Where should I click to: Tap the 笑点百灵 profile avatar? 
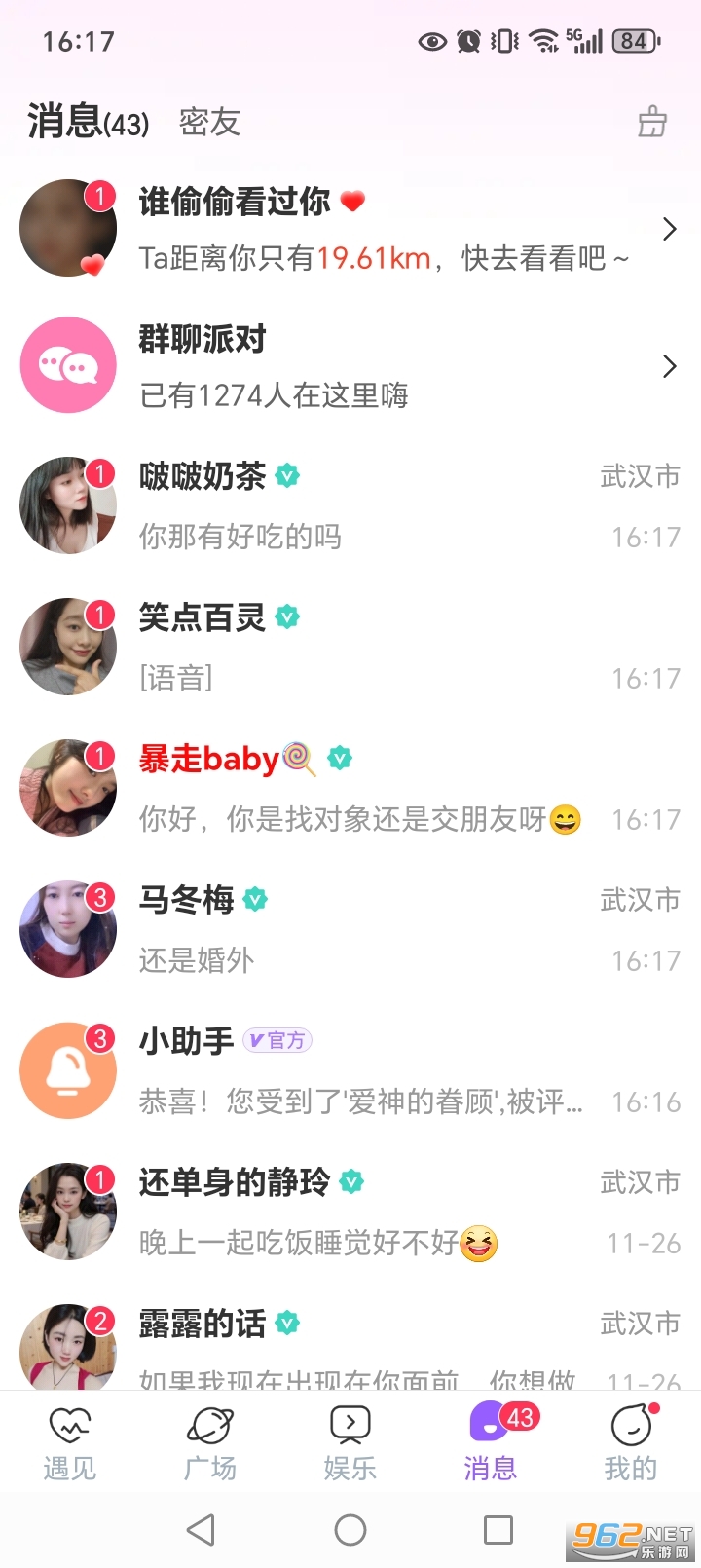[68, 646]
